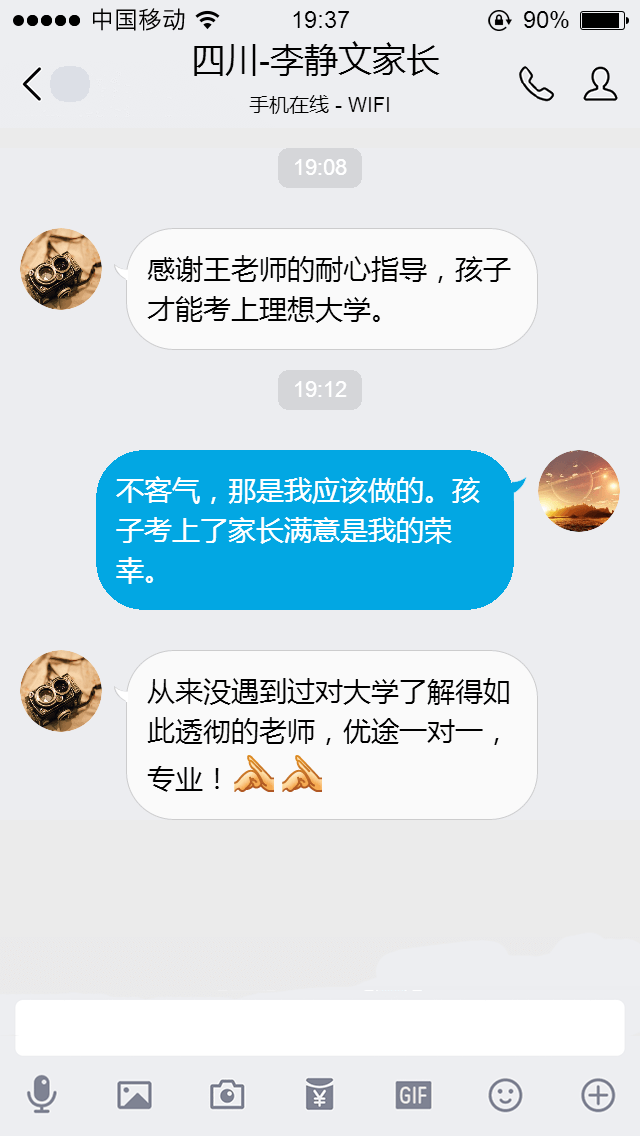The image size is (640, 1136).
Task: View the parent's camera avatar by the 感谢王老师 message
Action: pos(61,269)
